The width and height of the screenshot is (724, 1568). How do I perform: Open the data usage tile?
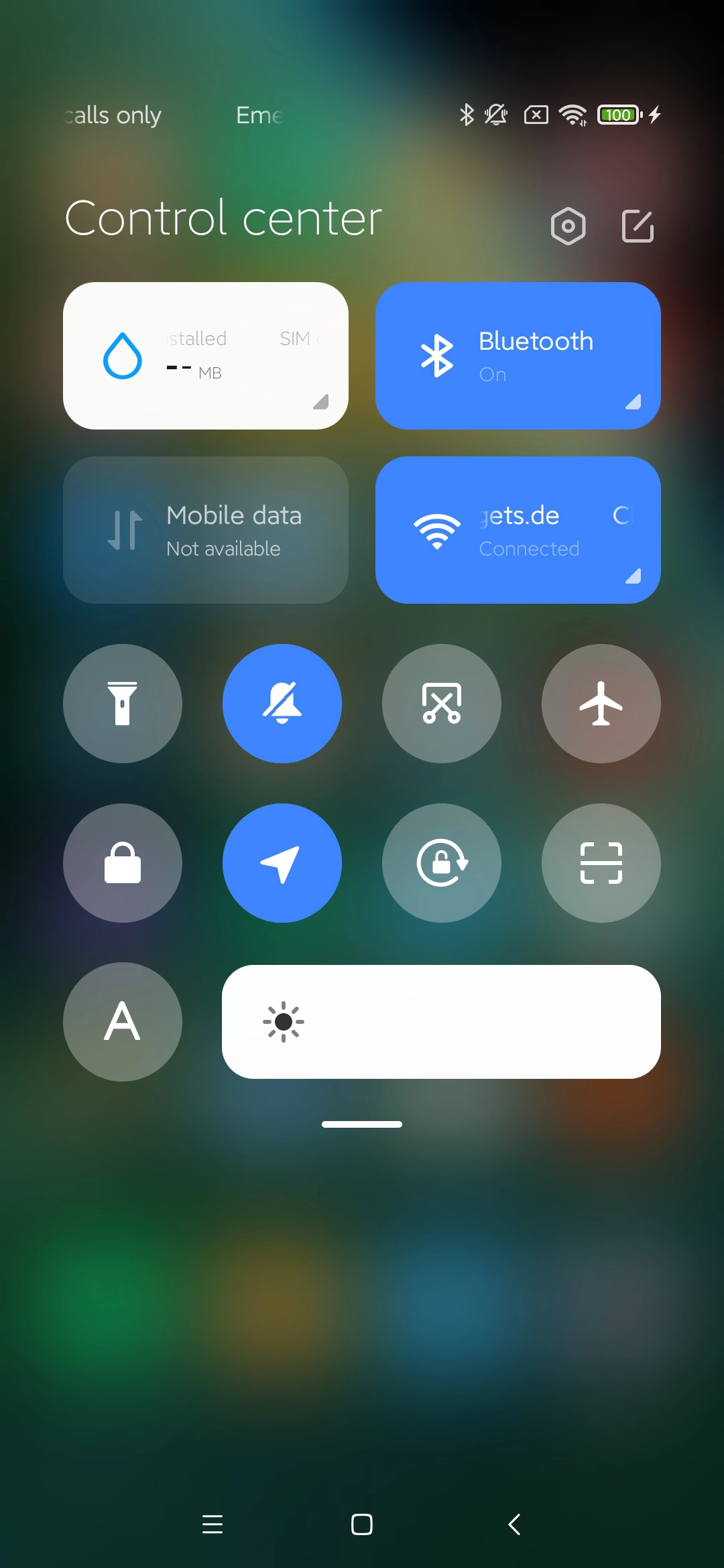[x=206, y=356]
